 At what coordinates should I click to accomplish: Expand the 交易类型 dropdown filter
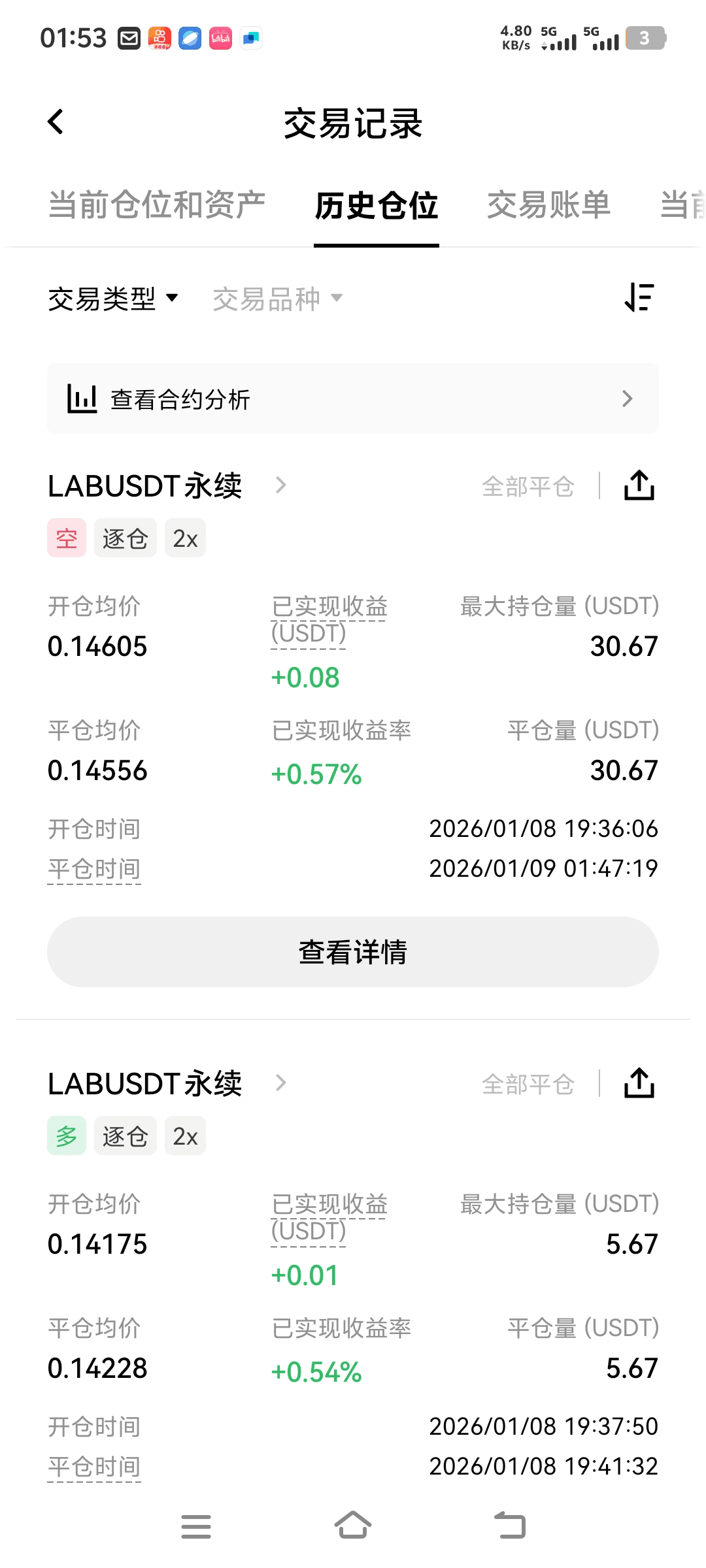pos(113,299)
